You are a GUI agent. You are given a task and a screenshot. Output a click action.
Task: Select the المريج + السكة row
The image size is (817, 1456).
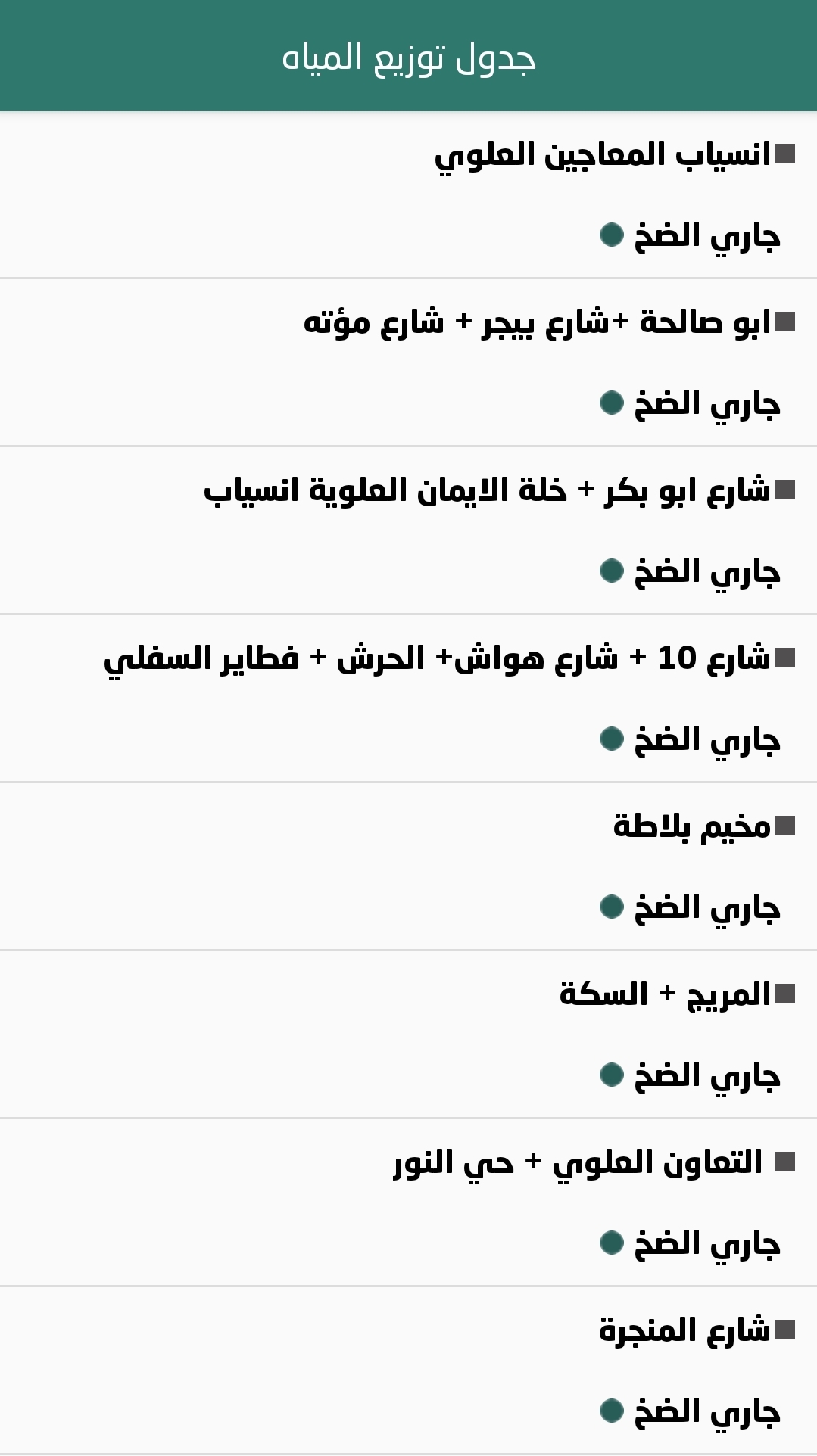pyautogui.click(x=665, y=995)
